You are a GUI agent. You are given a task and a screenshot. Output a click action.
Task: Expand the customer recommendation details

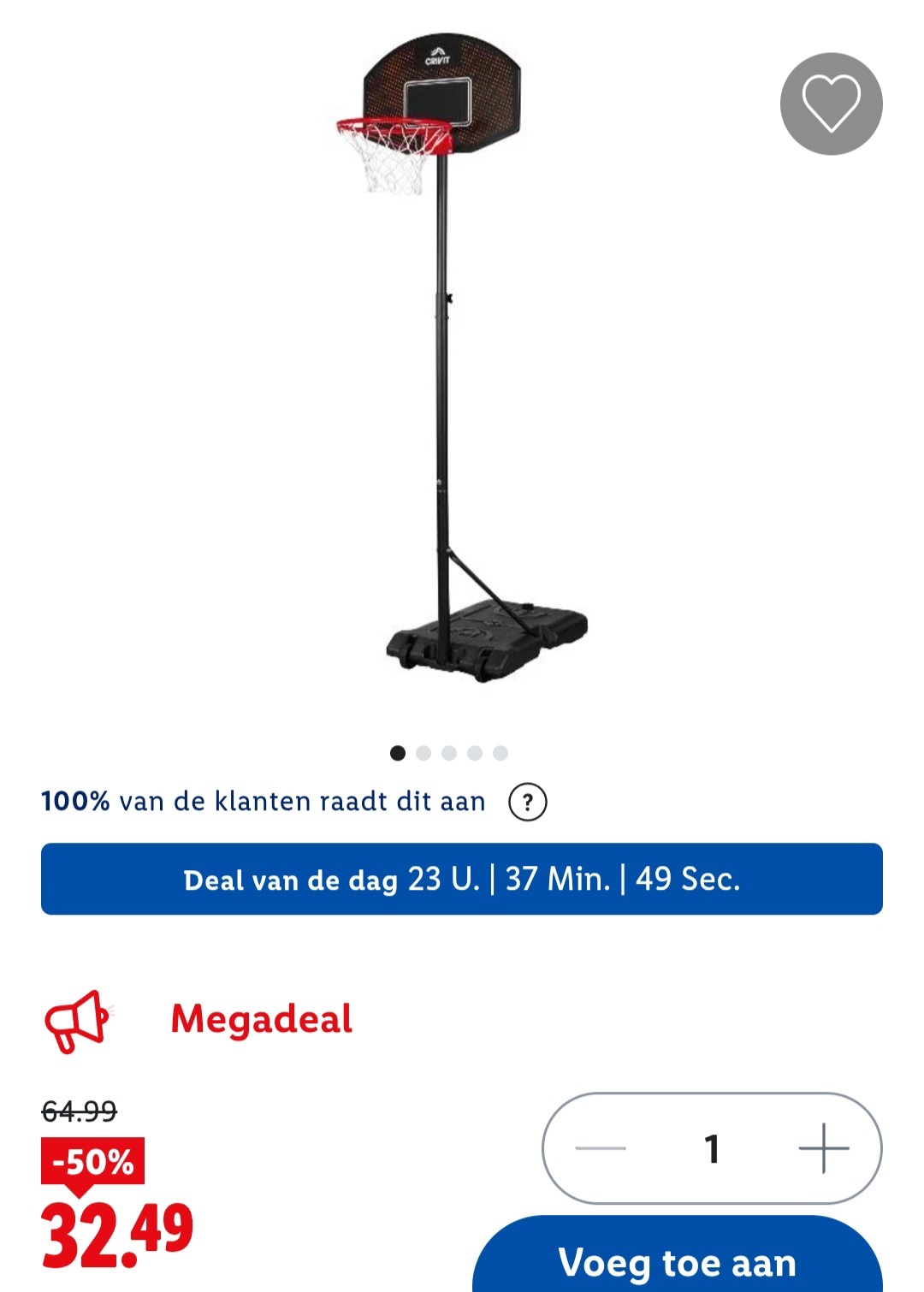(528, 802)
